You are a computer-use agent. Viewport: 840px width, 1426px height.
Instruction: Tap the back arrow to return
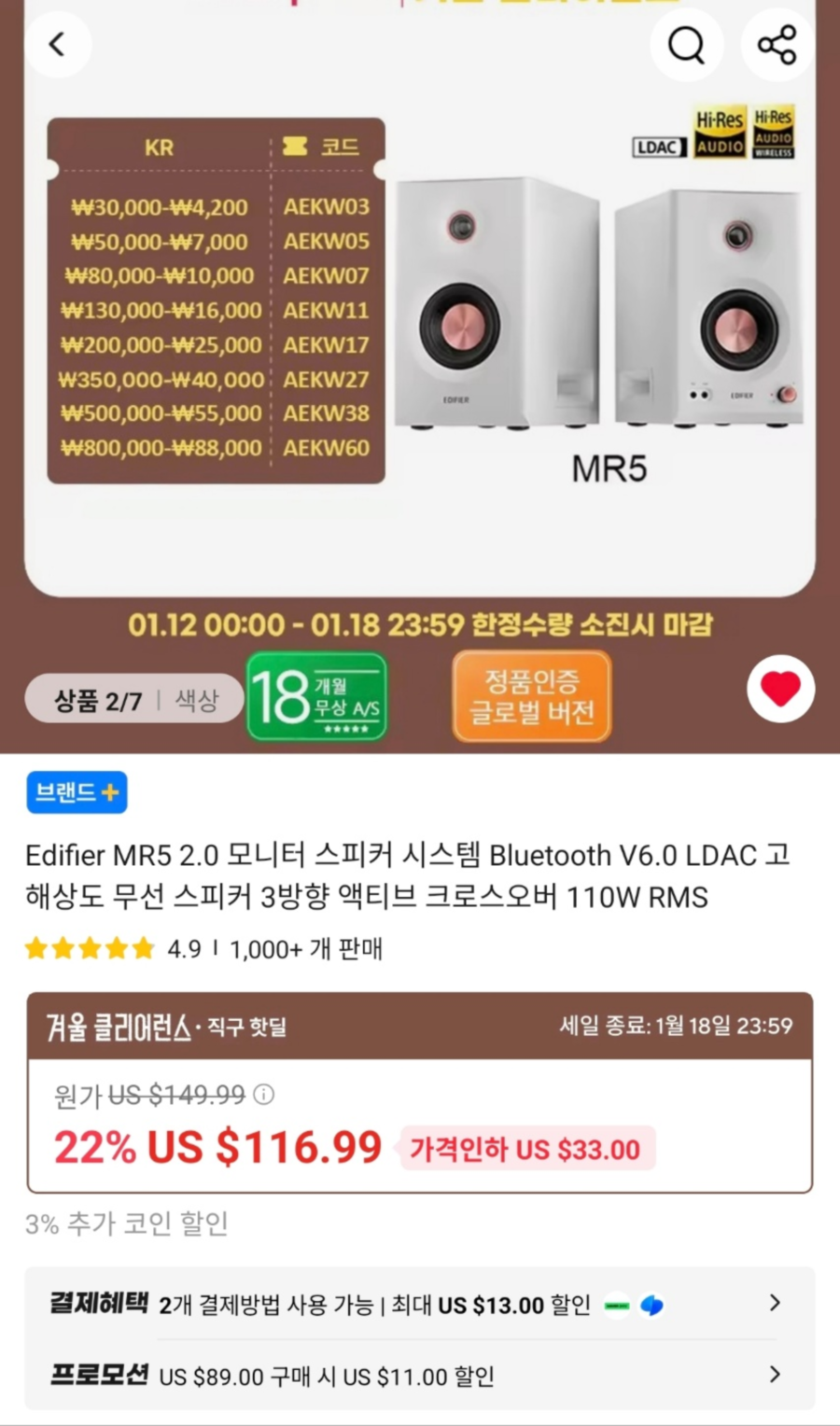coord(59,44)
